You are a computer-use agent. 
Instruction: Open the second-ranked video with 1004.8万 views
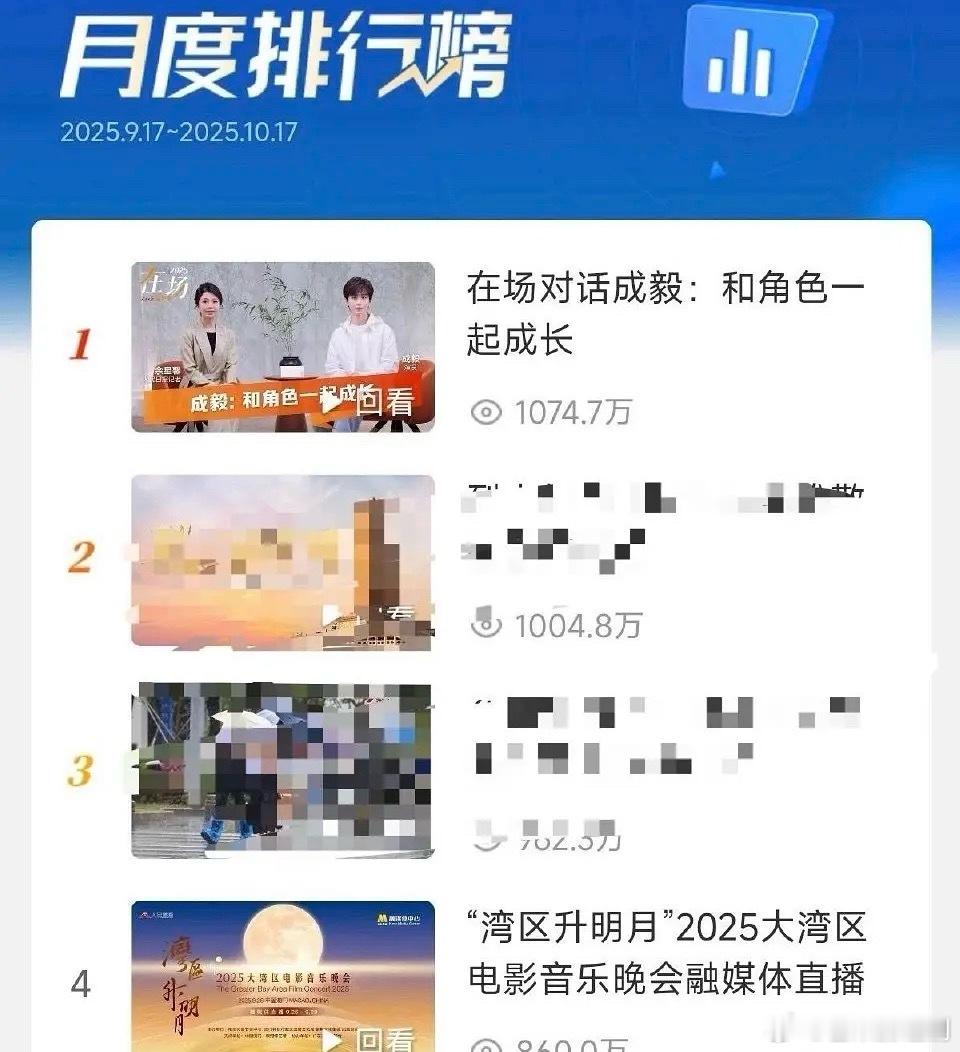point(282,561)
